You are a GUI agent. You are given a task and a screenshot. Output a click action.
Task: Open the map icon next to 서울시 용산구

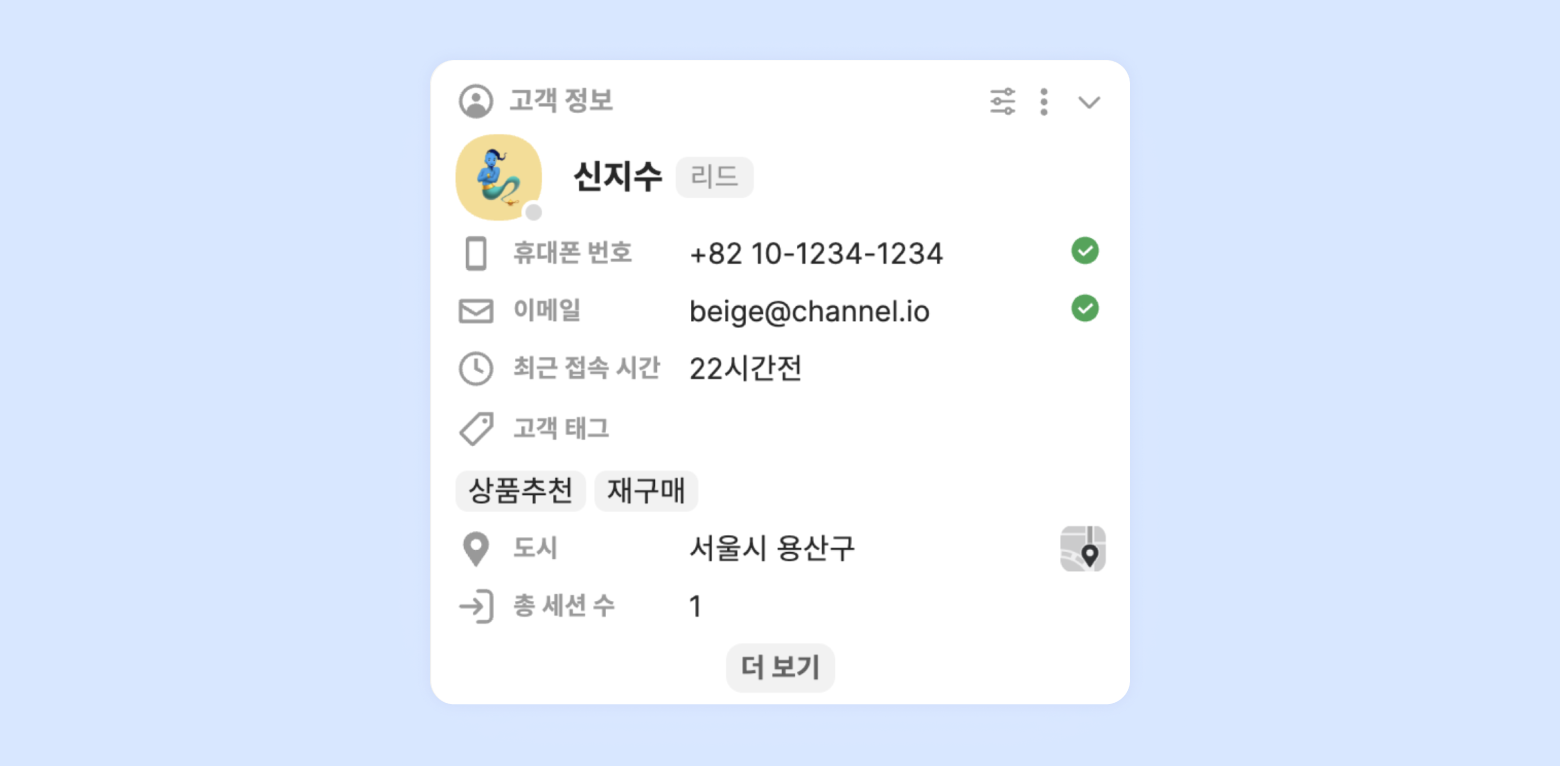1083,549
